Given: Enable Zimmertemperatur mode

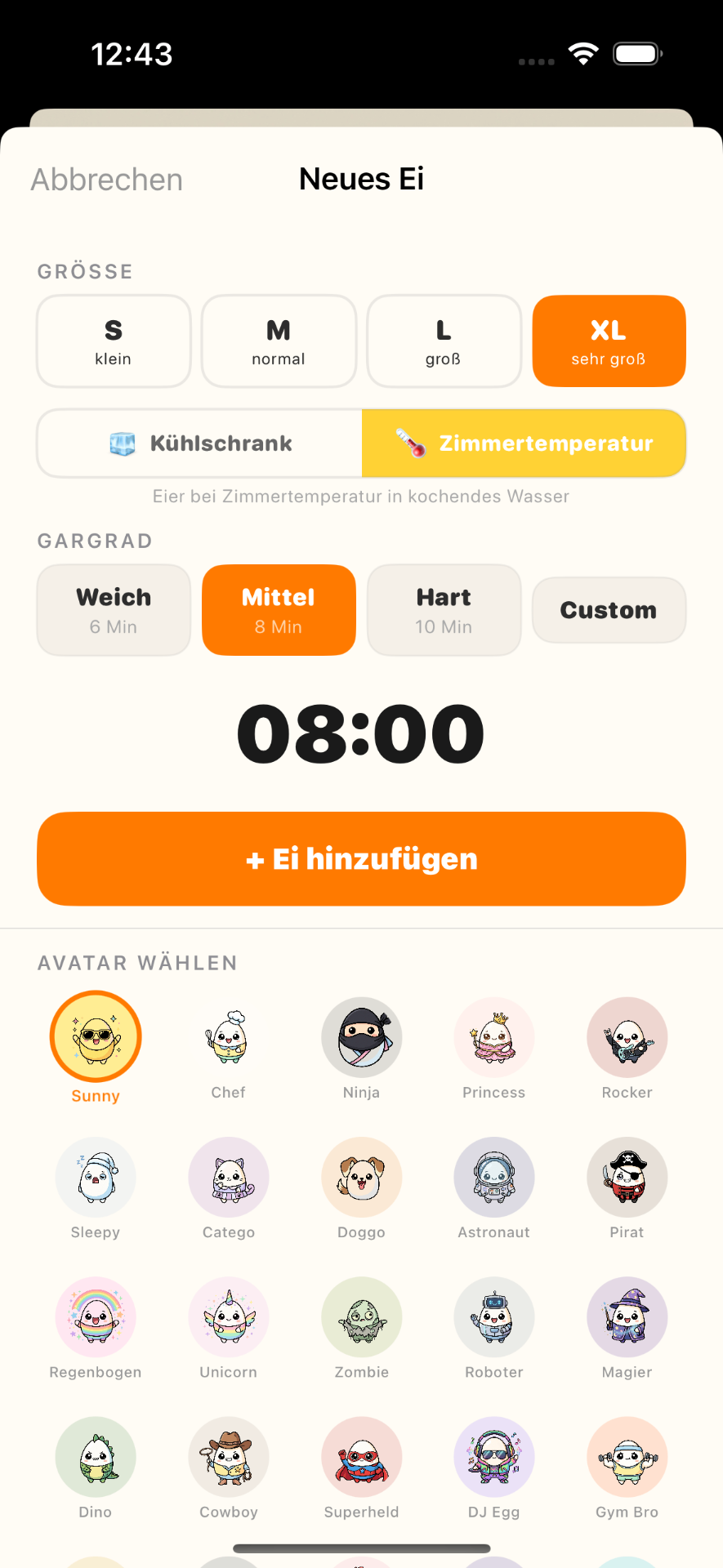Looking at the screenshot, I should tap(524, 443).
